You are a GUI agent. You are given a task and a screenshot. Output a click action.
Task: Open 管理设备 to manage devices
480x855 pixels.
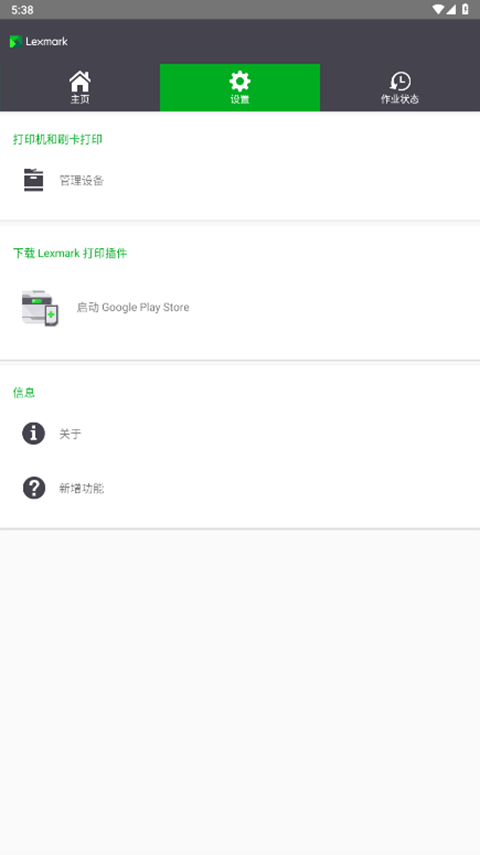240,180
